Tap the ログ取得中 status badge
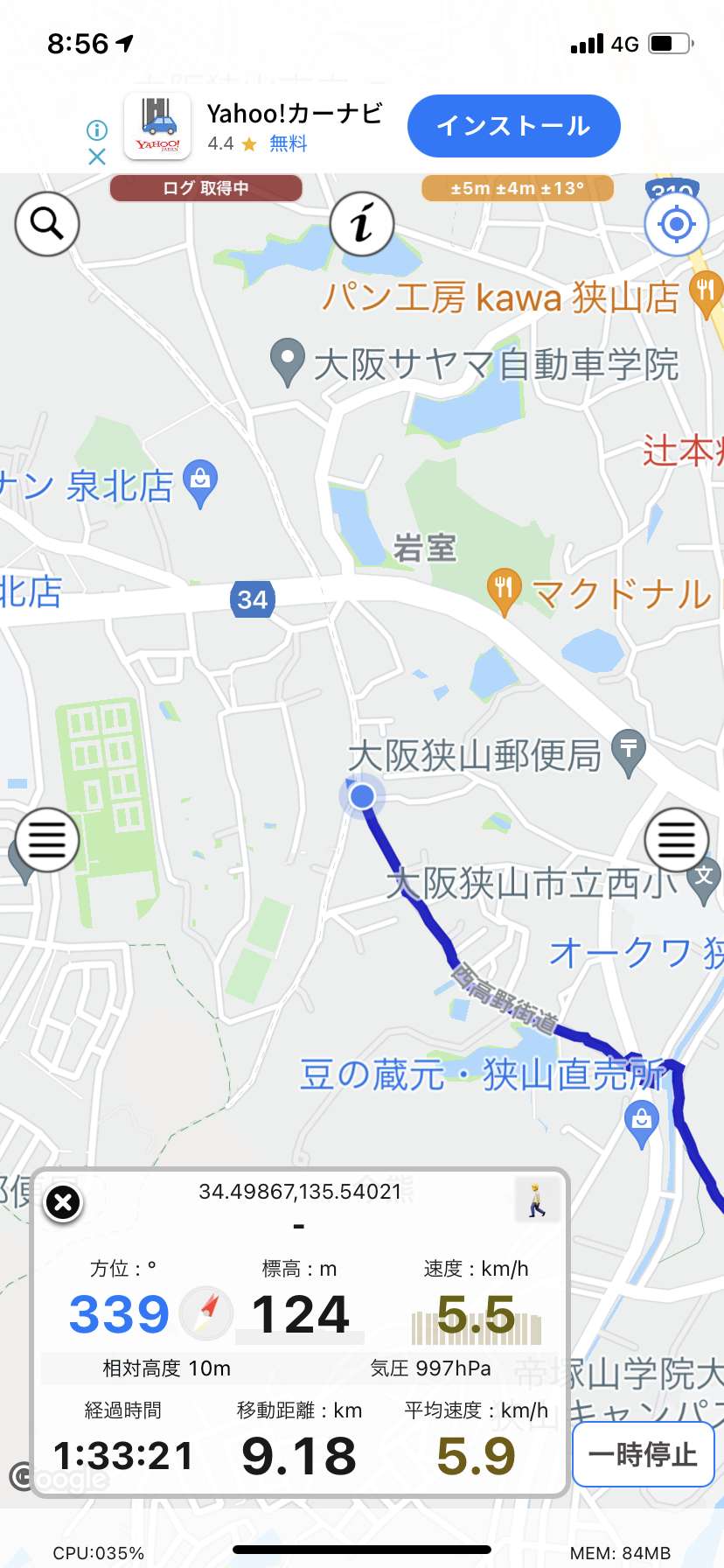This screenshot has height=1568, width=724. point(205,188)
